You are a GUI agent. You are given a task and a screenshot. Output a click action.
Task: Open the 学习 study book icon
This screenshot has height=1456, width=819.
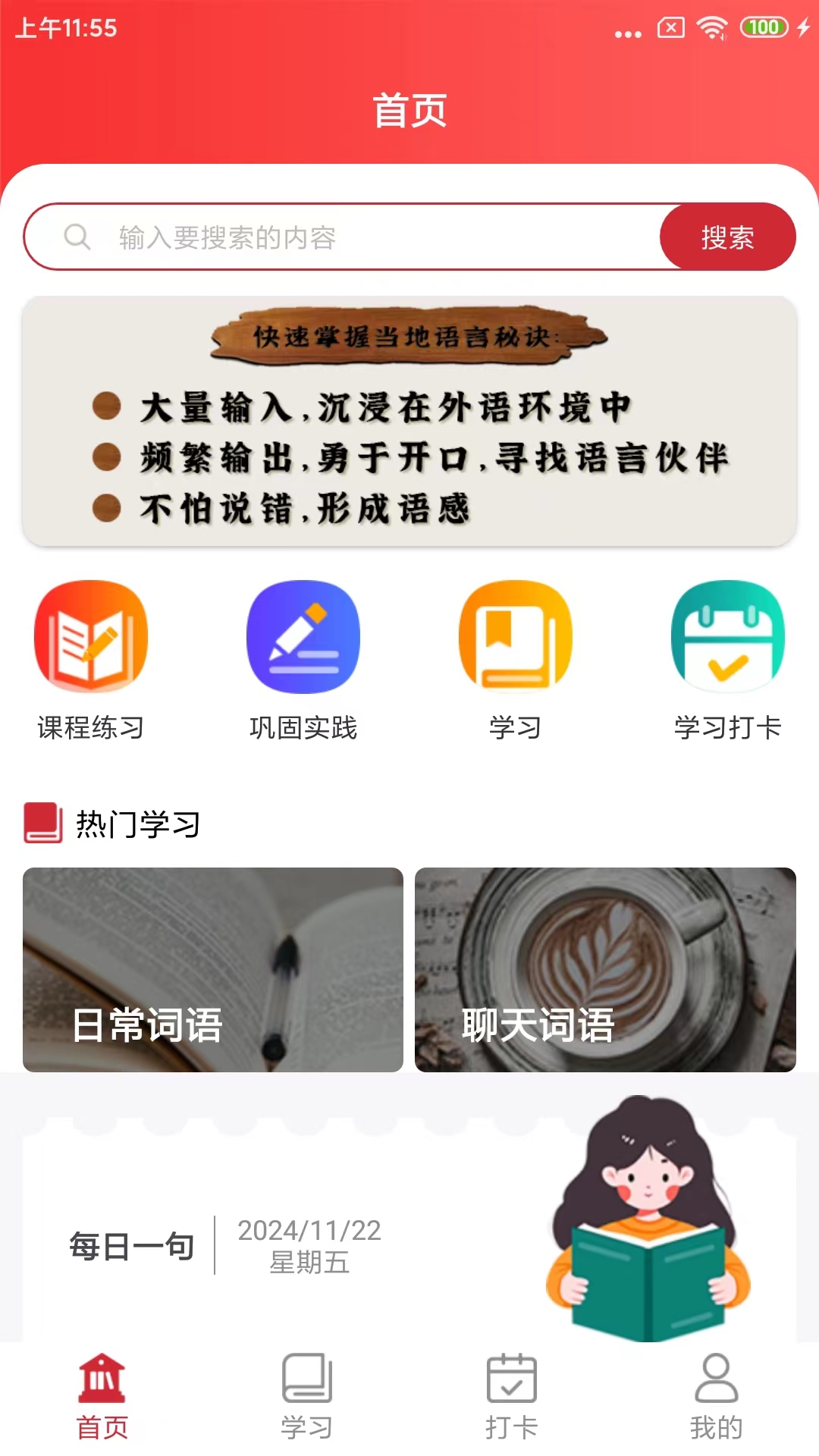pos(515,637)
